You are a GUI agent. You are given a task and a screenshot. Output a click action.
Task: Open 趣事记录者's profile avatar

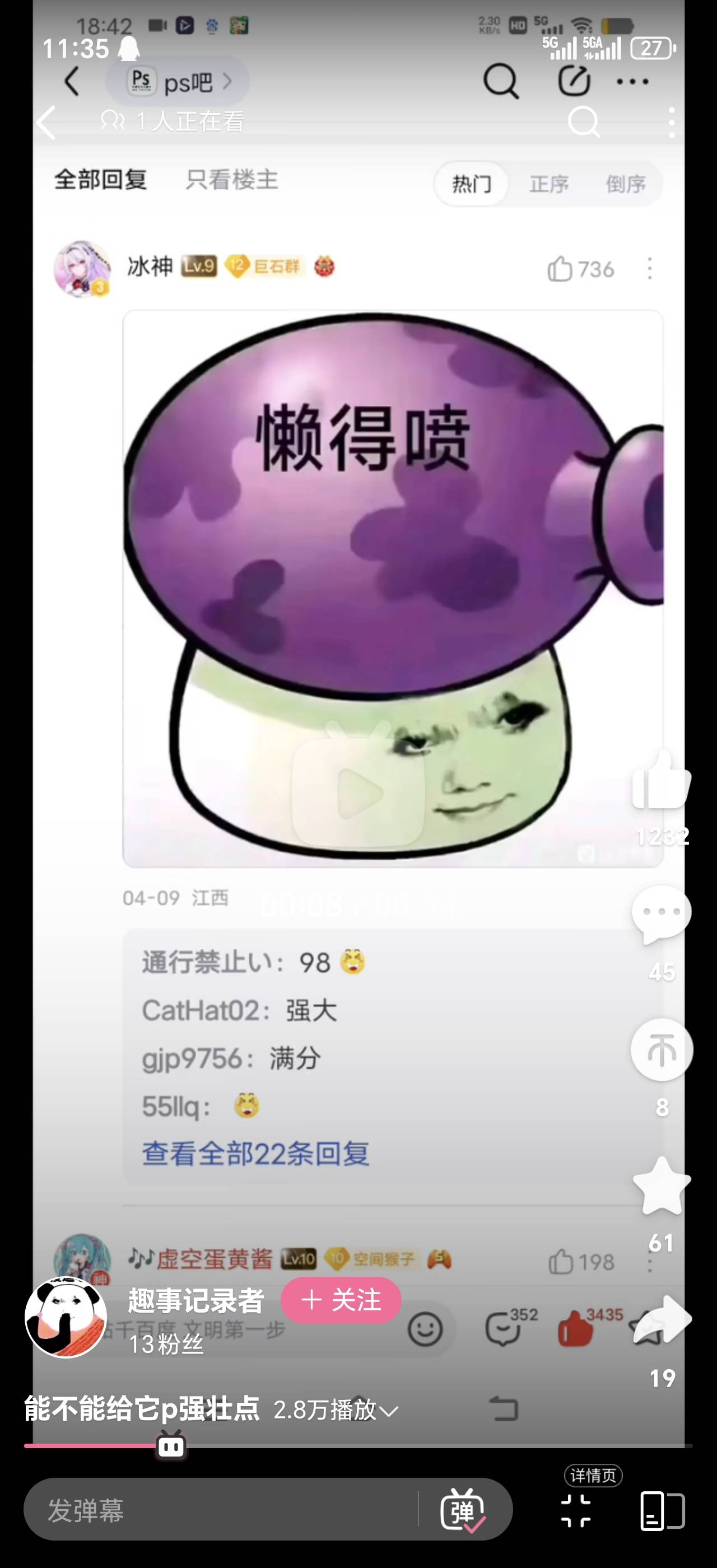click(66, 1317)
